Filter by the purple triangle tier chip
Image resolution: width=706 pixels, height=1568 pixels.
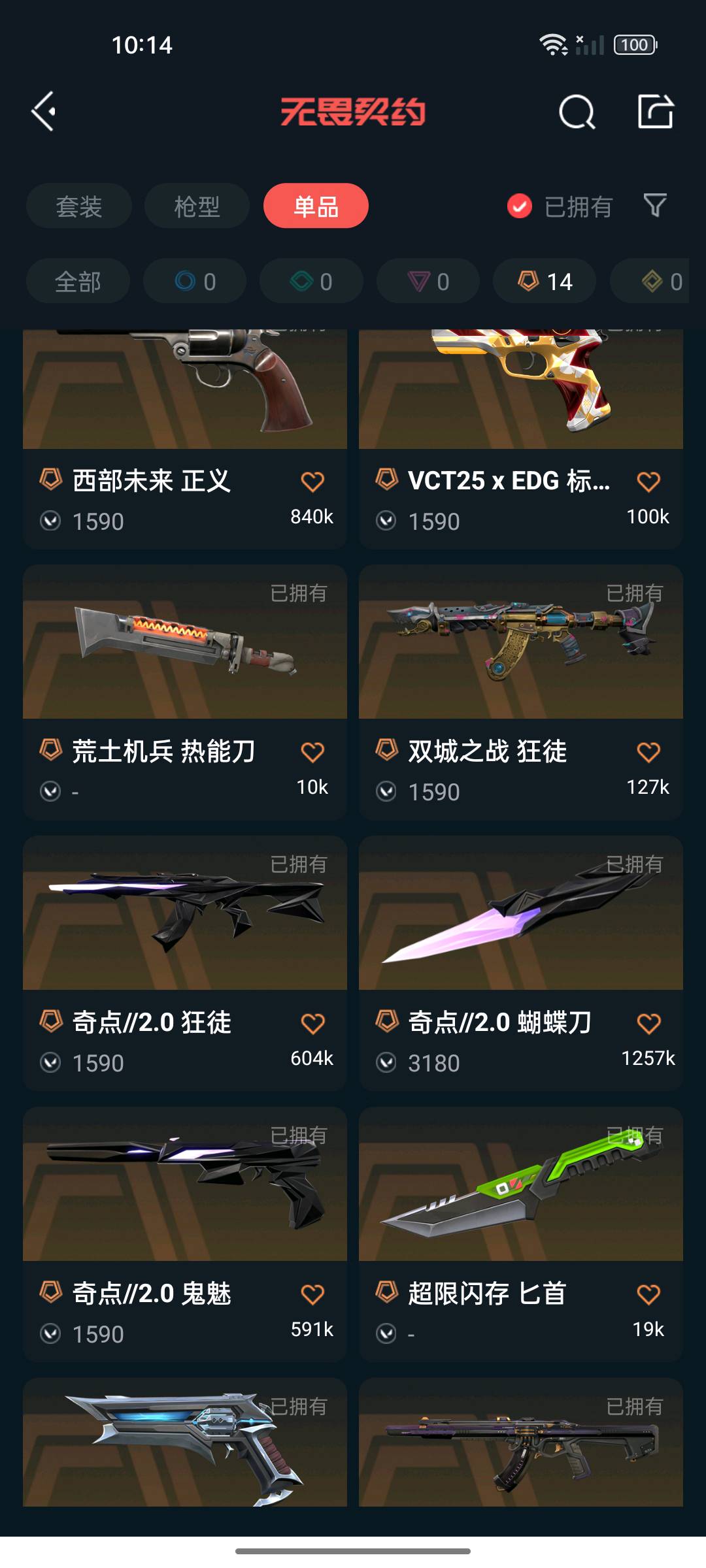click(428, 282)
